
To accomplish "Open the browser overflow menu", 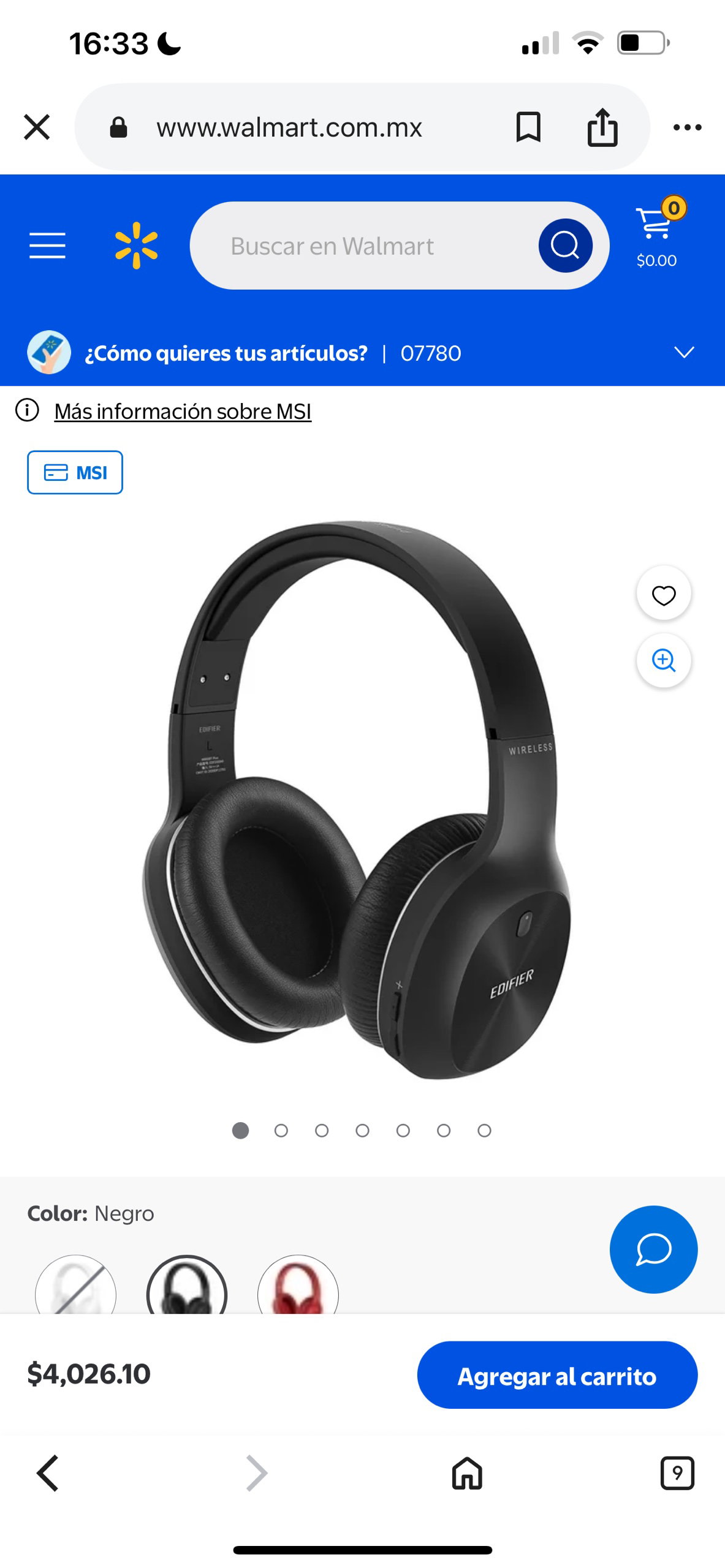I will pos(687,127).
